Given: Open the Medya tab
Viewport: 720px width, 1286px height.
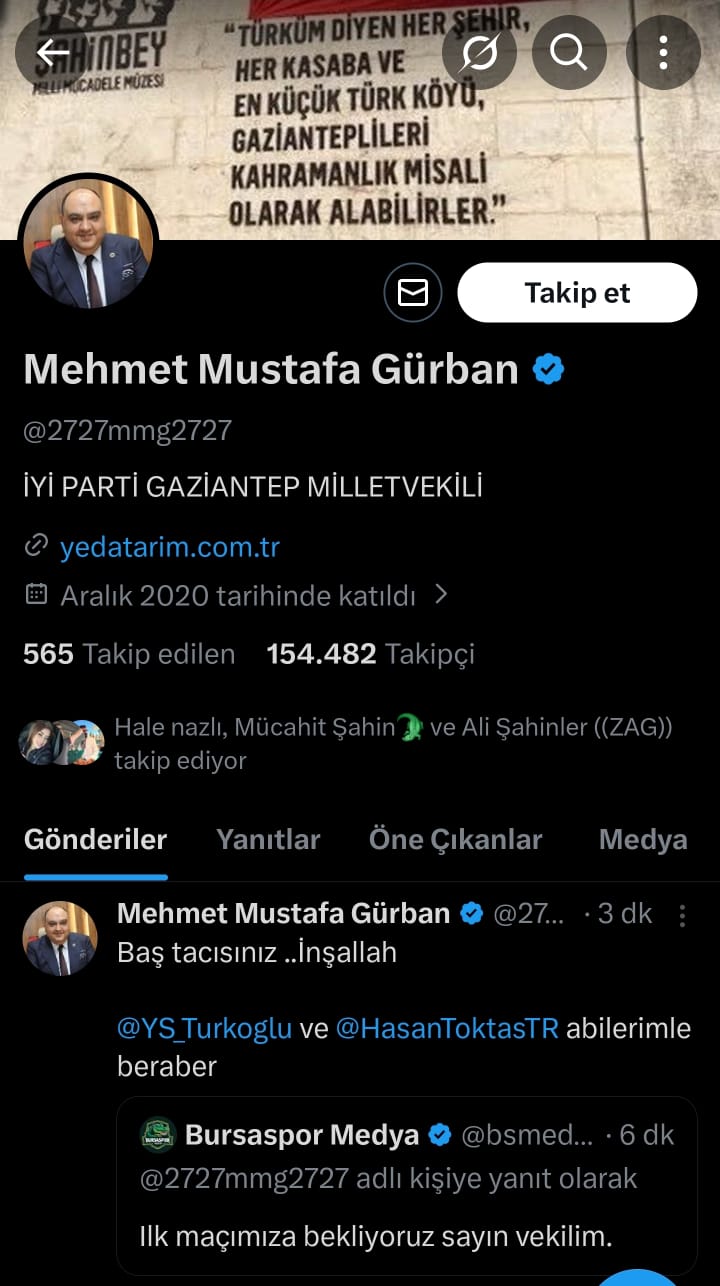Looking at the screenshot, I should click(x=643, y=840).
